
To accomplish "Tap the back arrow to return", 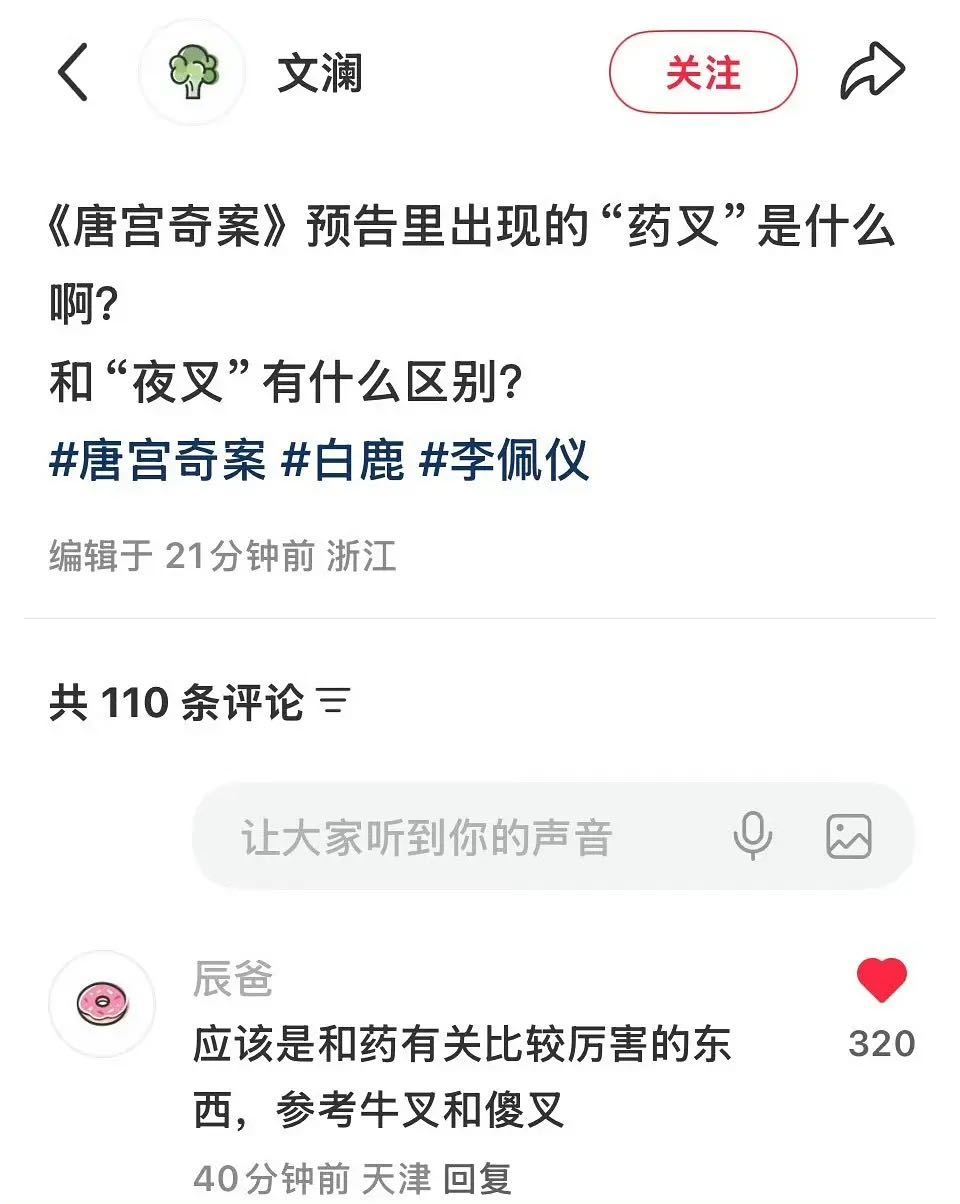I will tap(72, 72).
